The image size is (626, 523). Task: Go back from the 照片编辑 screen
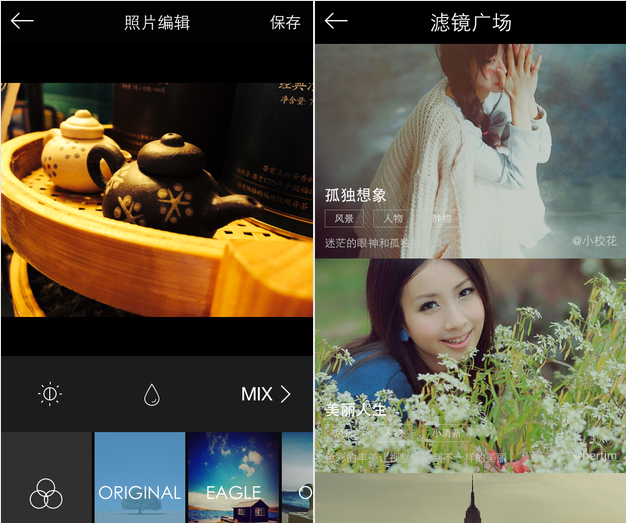pos(22,21)
